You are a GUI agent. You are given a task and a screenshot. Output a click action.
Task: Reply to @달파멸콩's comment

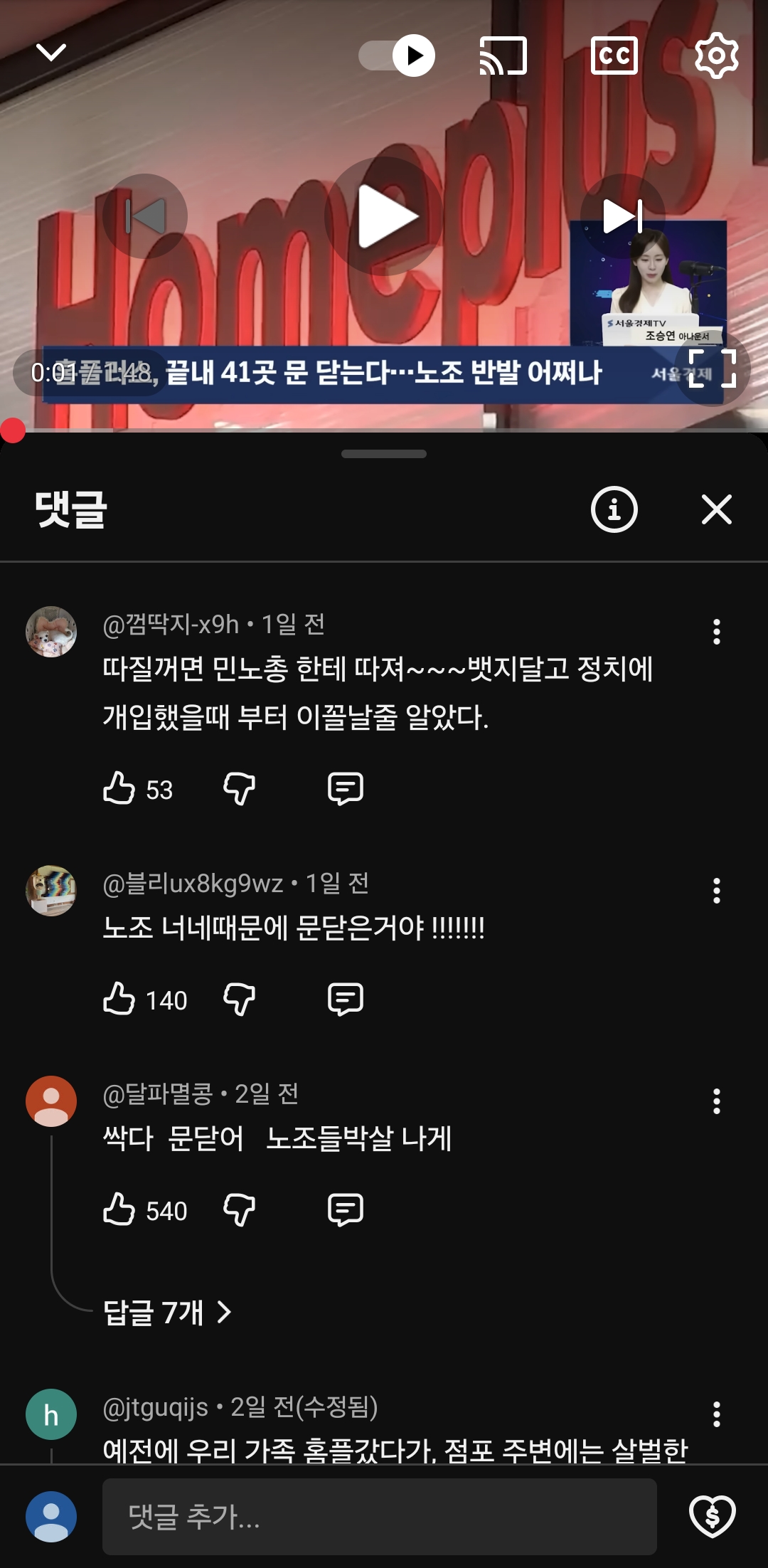[346, 1209]
